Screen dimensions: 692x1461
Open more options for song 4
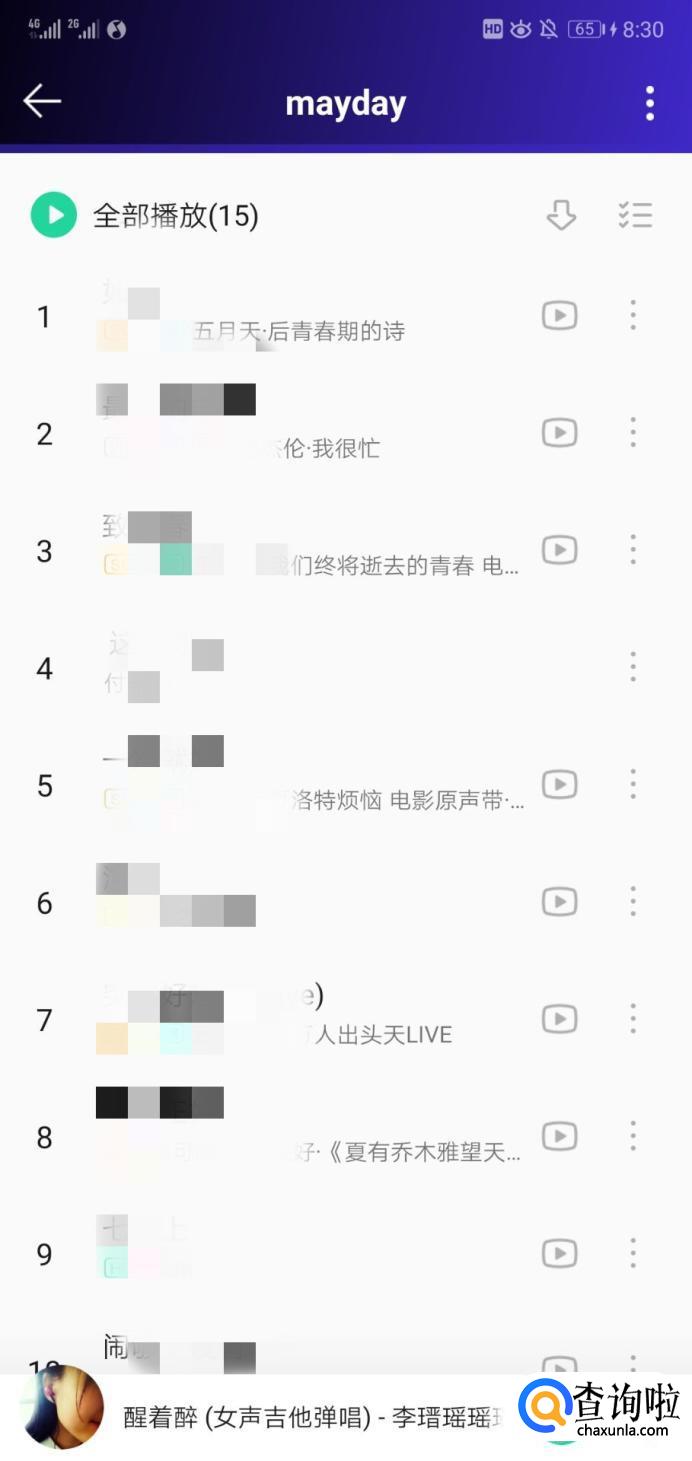[633, 667]
